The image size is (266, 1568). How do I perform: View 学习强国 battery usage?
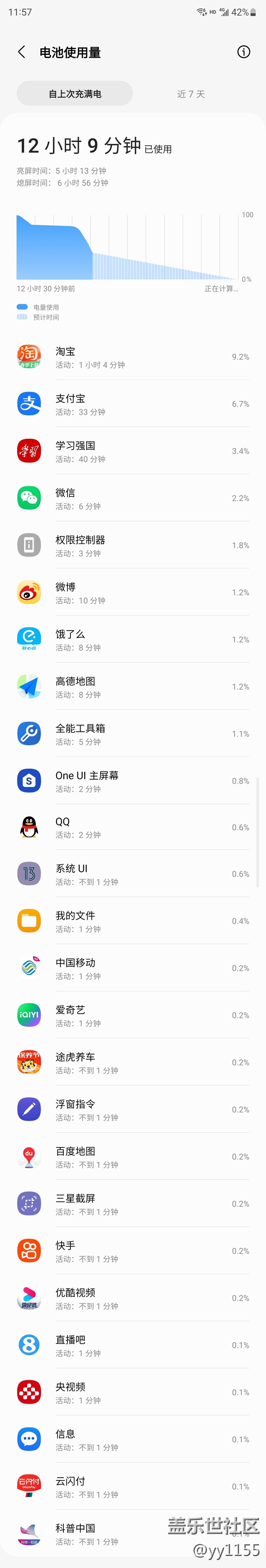click(133, 451)
